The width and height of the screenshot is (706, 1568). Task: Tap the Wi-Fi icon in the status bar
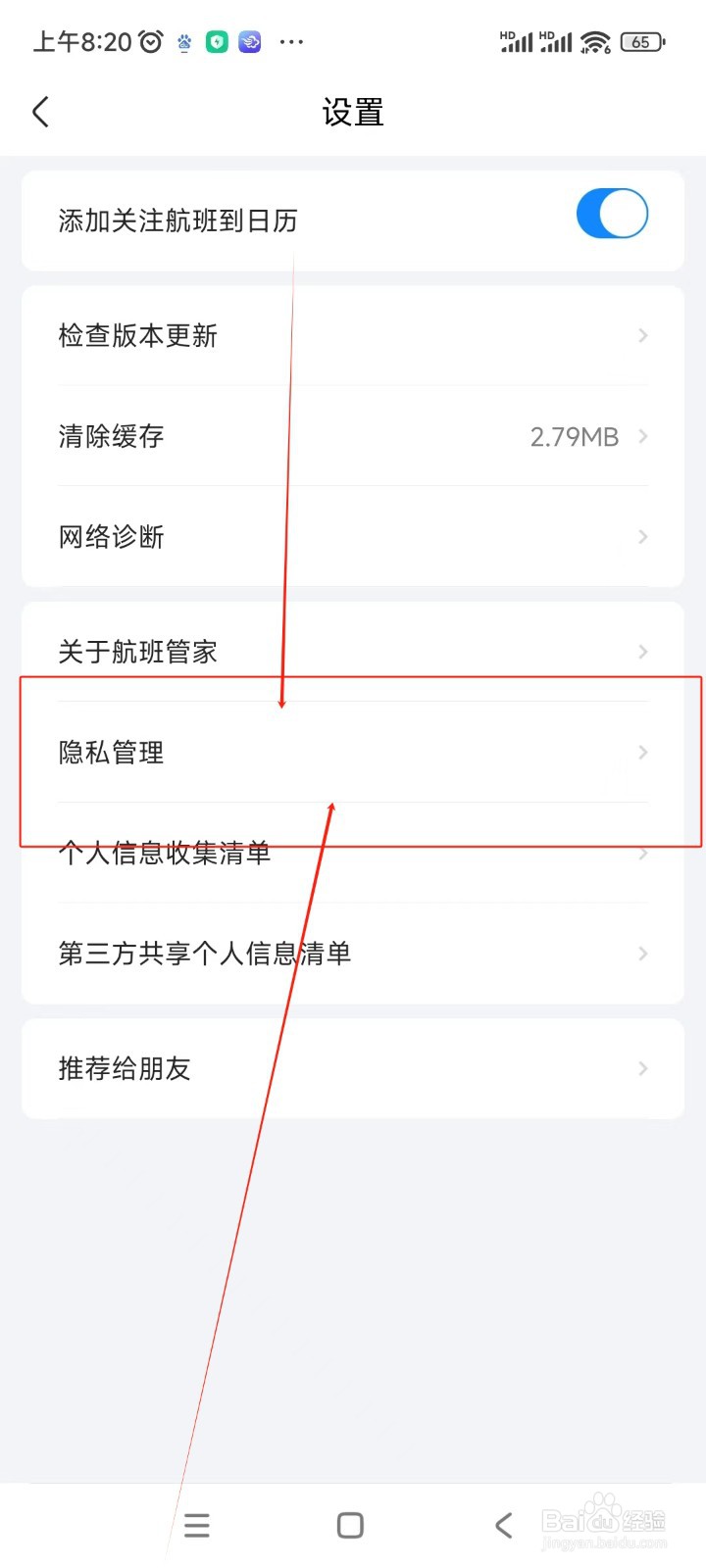(597, 42)
